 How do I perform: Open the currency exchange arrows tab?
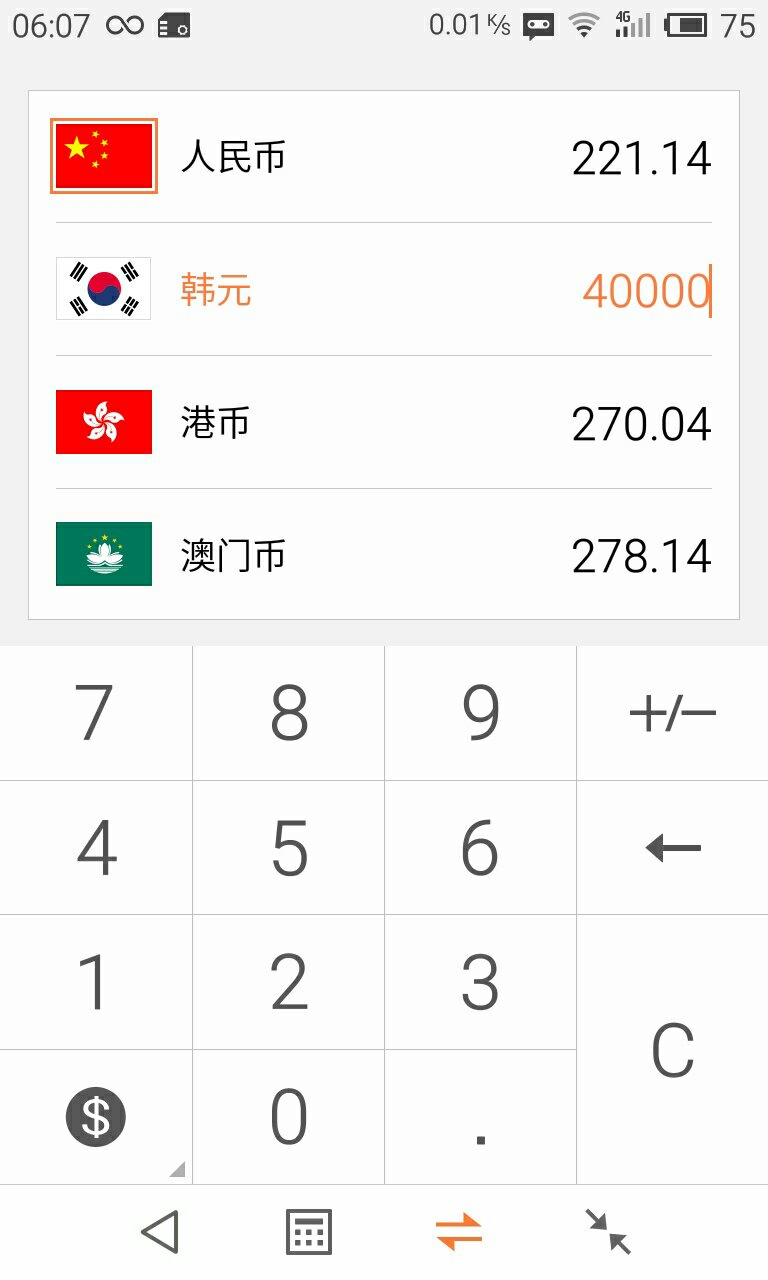point(459,1232)
